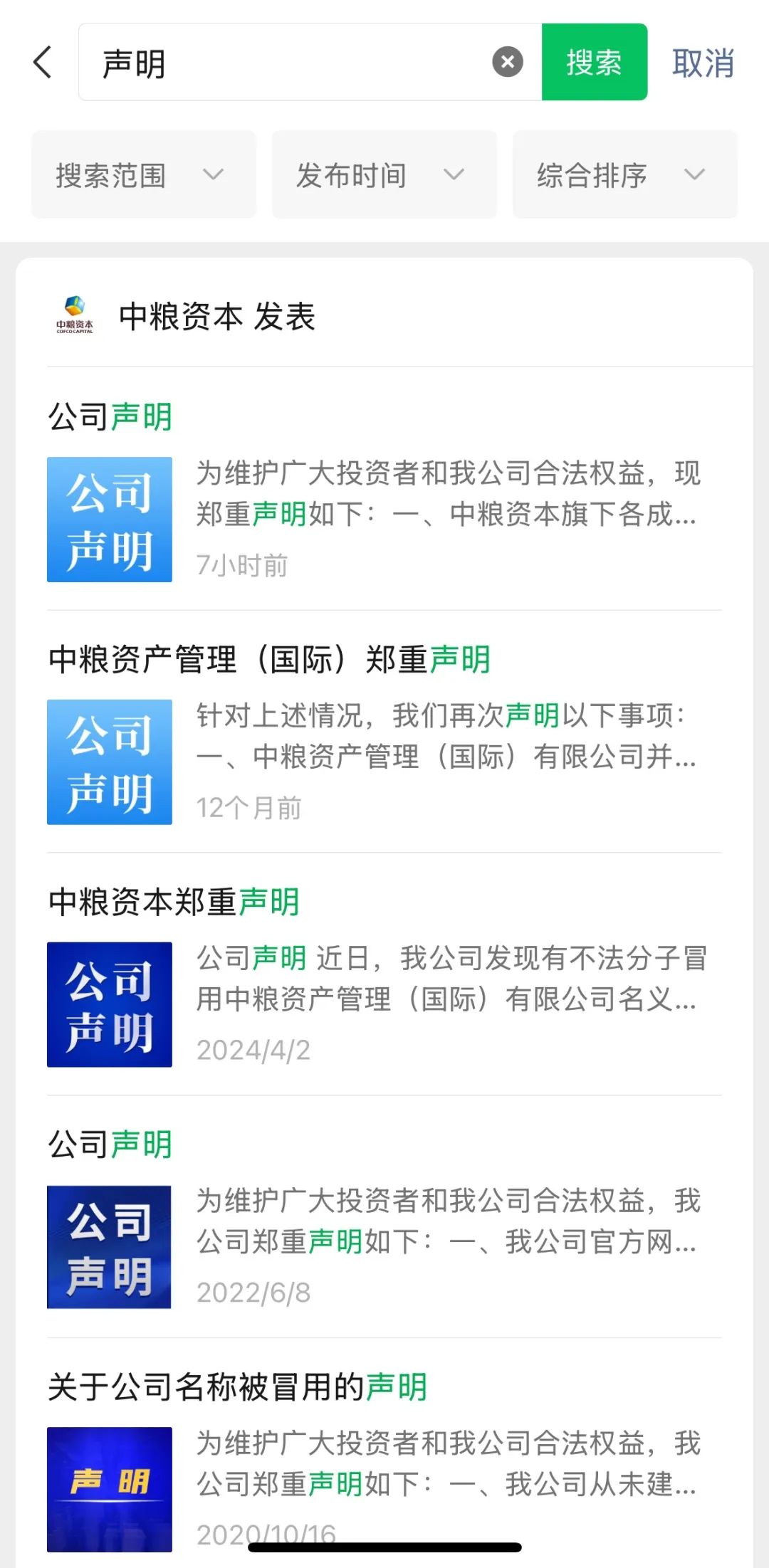This screenshot has width=769, height=1568.
Task: Cancel the search with 取消
Action: [703, 63]
